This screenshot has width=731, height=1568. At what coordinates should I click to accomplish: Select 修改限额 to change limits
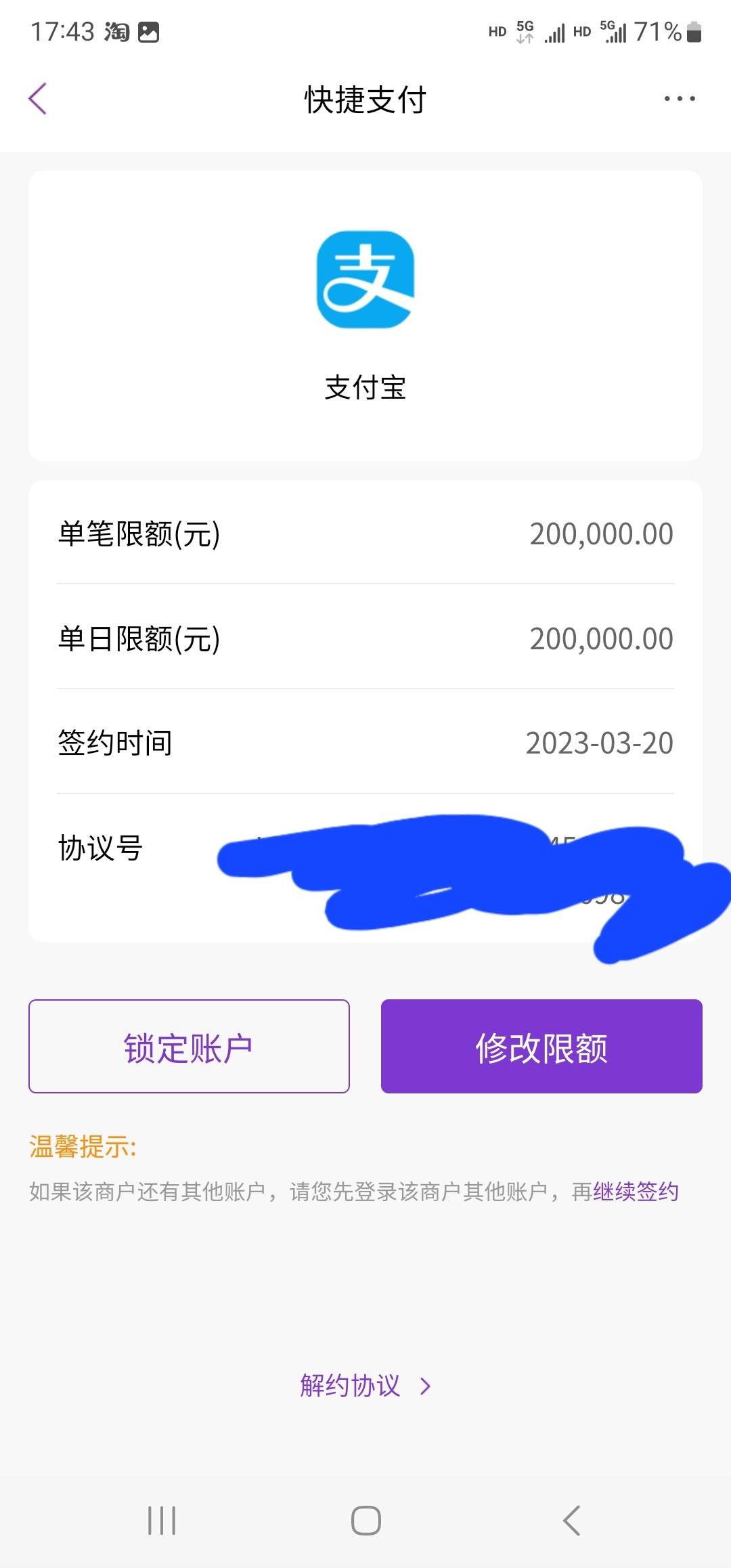click(541, 1046)
